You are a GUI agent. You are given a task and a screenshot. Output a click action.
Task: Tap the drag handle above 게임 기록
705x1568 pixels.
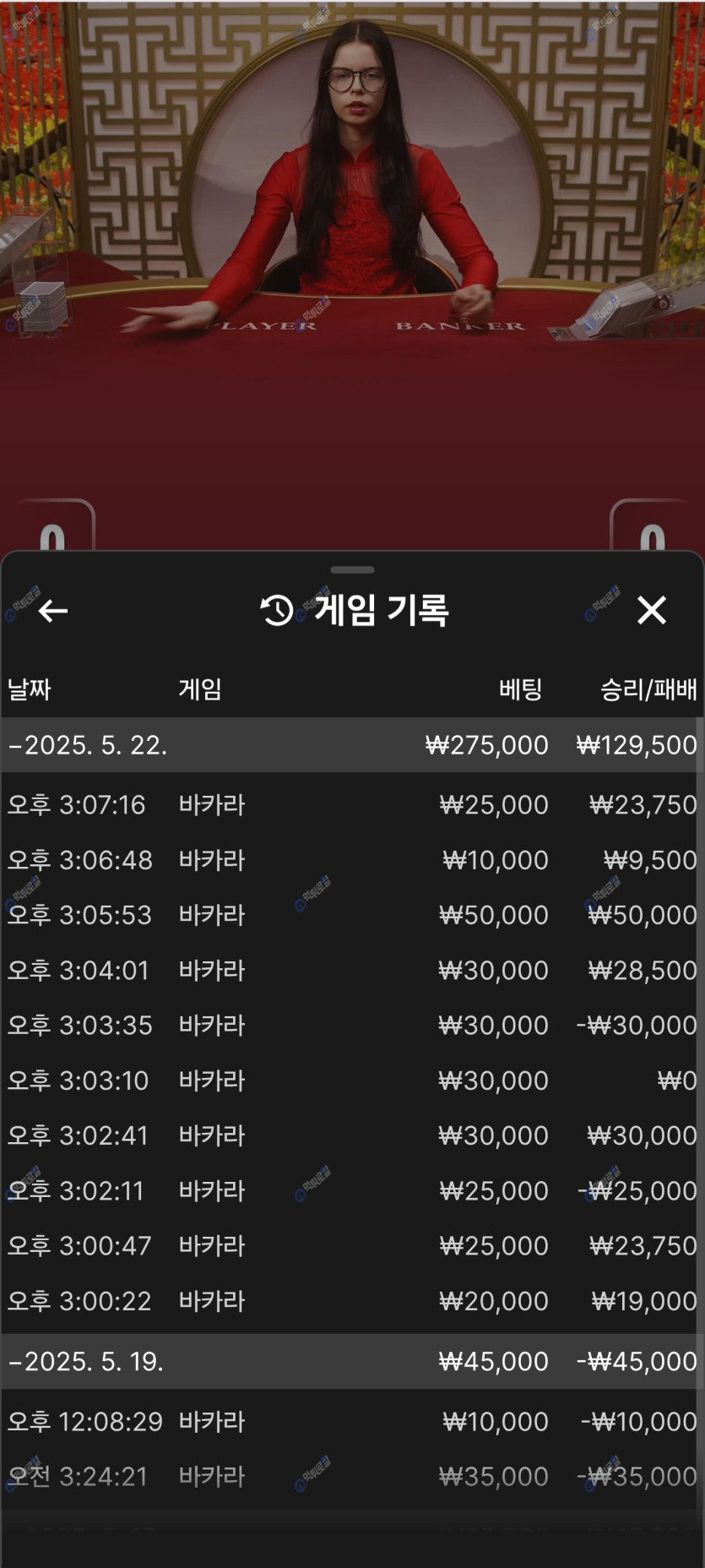[x=352, y=570]
